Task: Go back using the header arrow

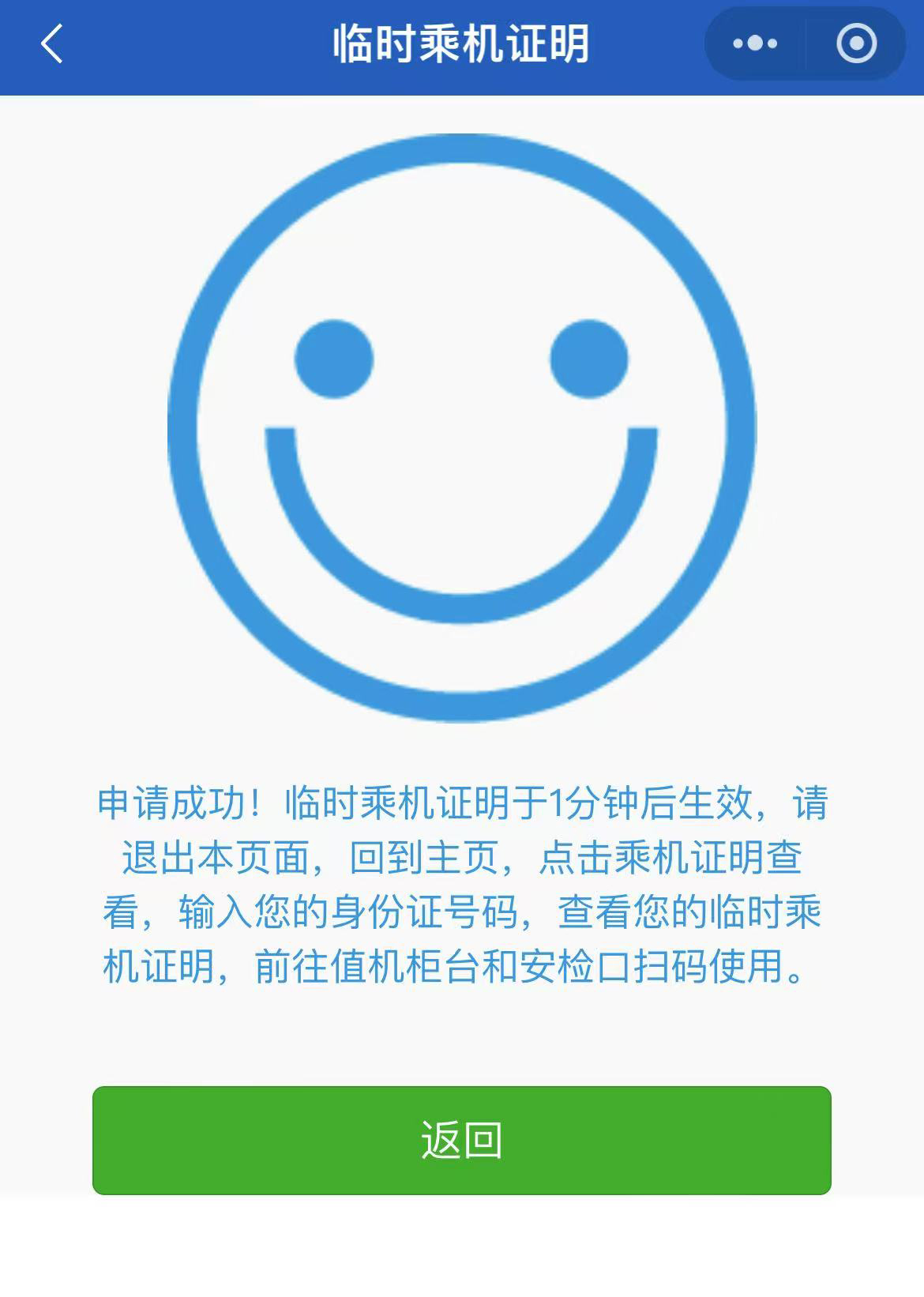Action: pos(52,44)
